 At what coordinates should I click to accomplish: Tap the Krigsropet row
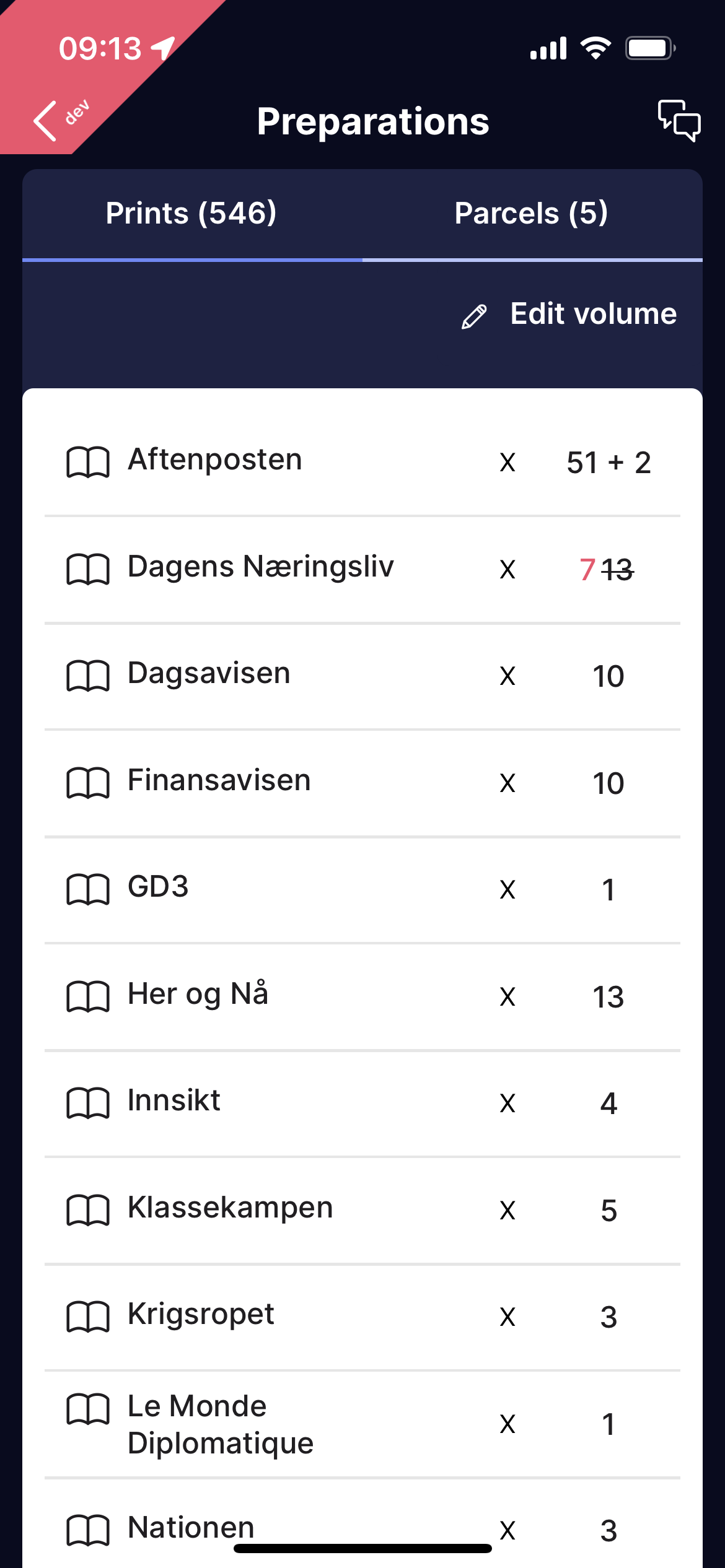click(x=362, y=1317)
